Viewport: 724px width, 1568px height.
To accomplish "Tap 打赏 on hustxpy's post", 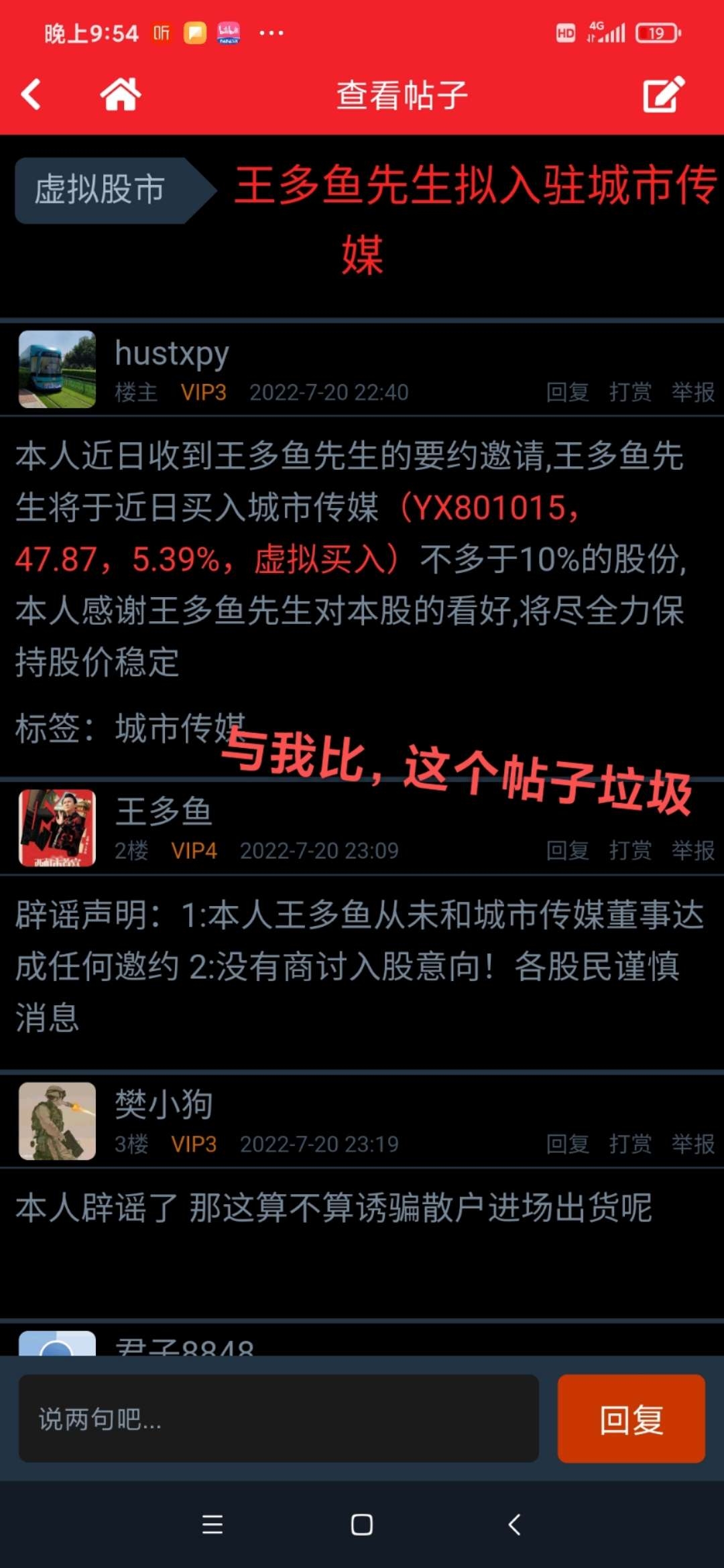I will click(630, 392).
